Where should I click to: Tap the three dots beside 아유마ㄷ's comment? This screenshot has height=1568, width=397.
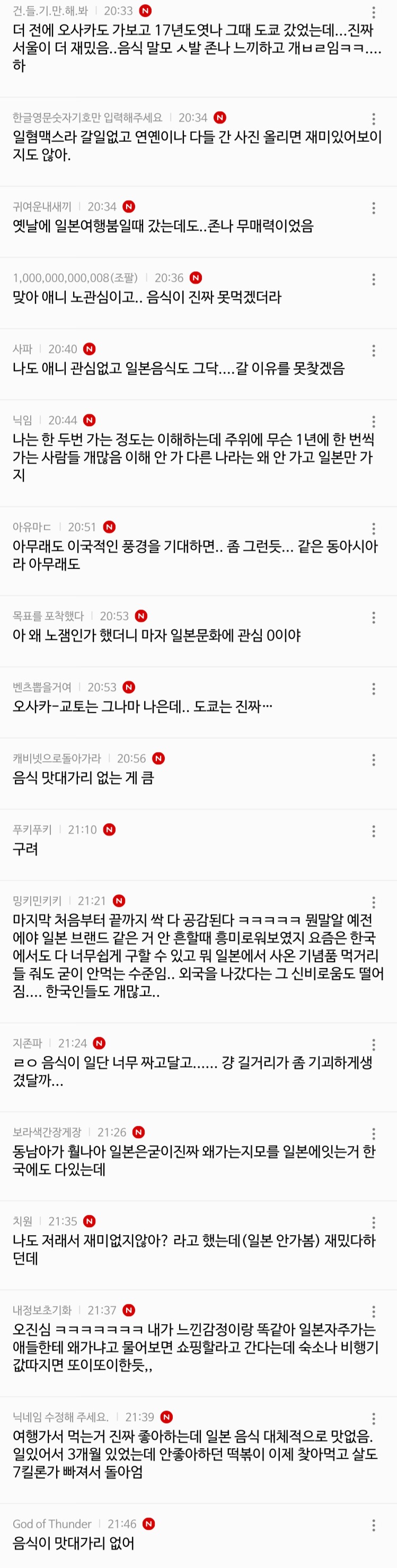point(373,528)
